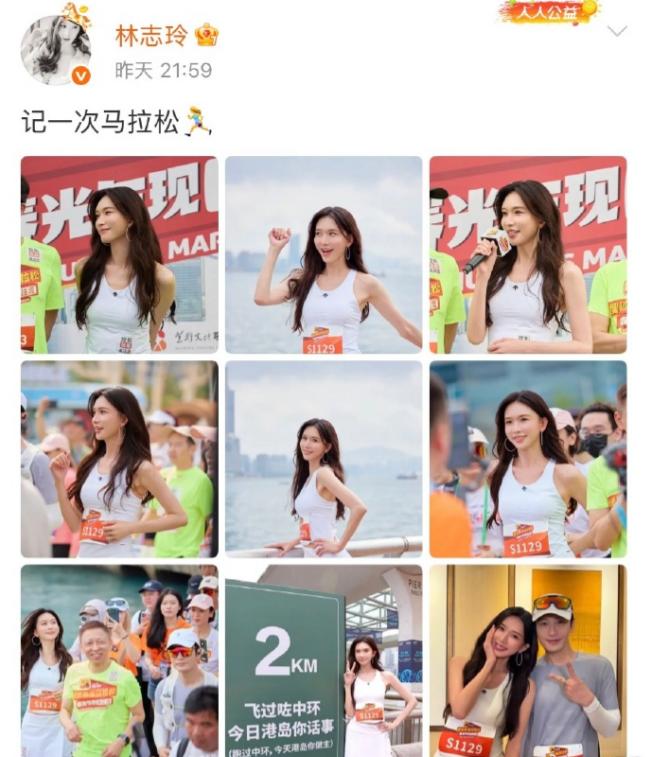
Task: View the photo with the microphone
Action: (x=528, y=254)
